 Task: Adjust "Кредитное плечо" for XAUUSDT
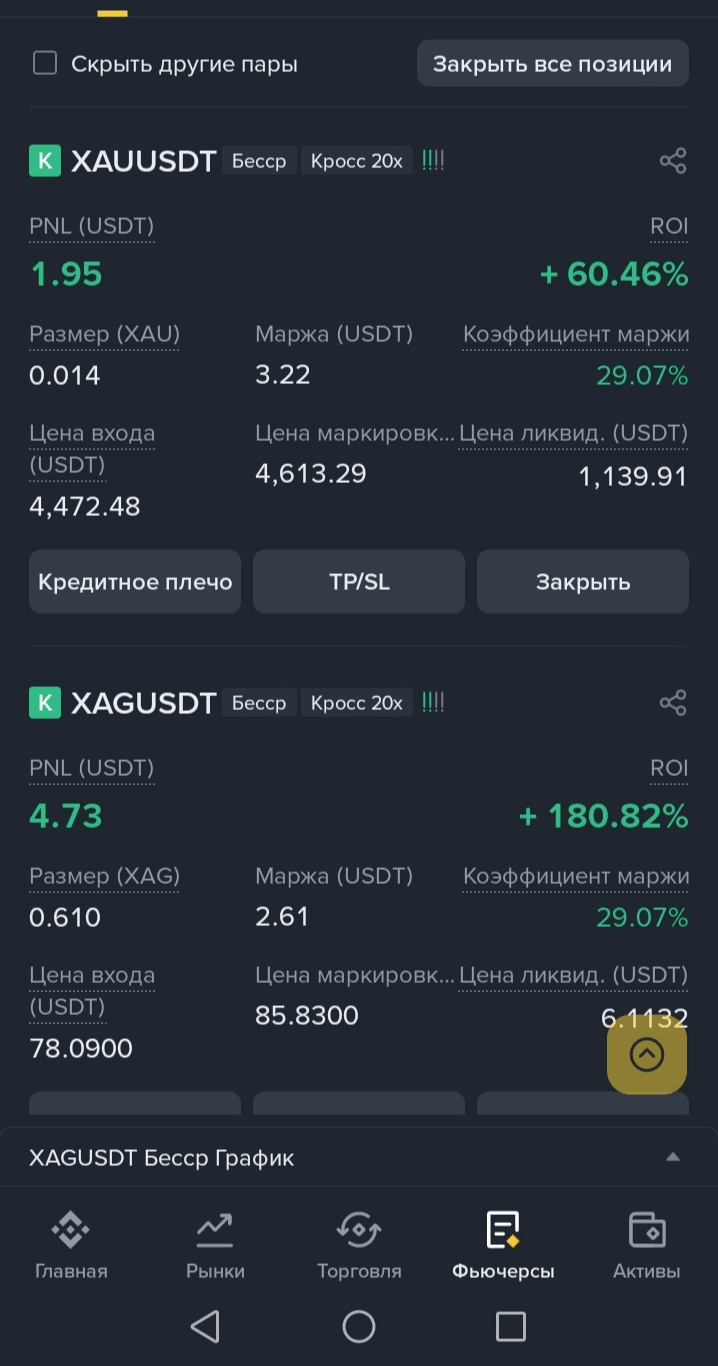pos(135,582)
